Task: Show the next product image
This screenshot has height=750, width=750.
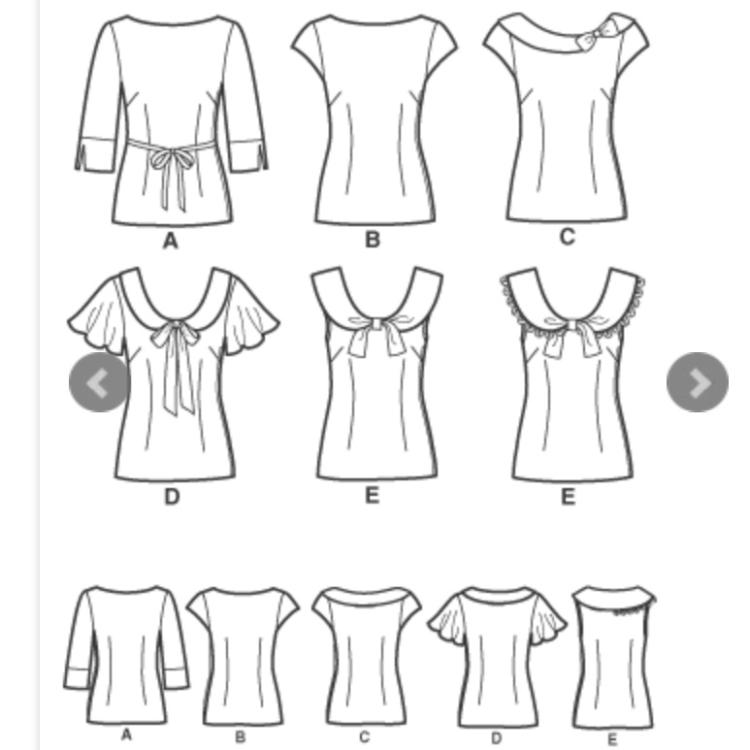Action: (697, 382)
